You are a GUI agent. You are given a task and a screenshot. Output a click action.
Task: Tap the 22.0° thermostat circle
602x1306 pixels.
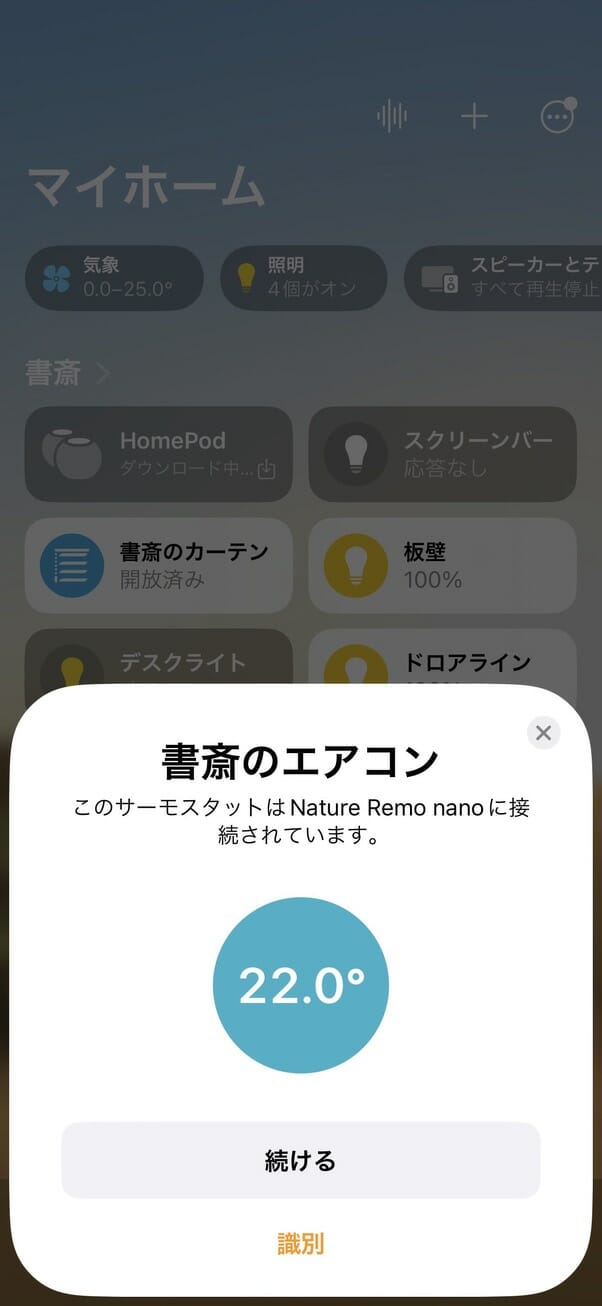click(x=301, y=986)
